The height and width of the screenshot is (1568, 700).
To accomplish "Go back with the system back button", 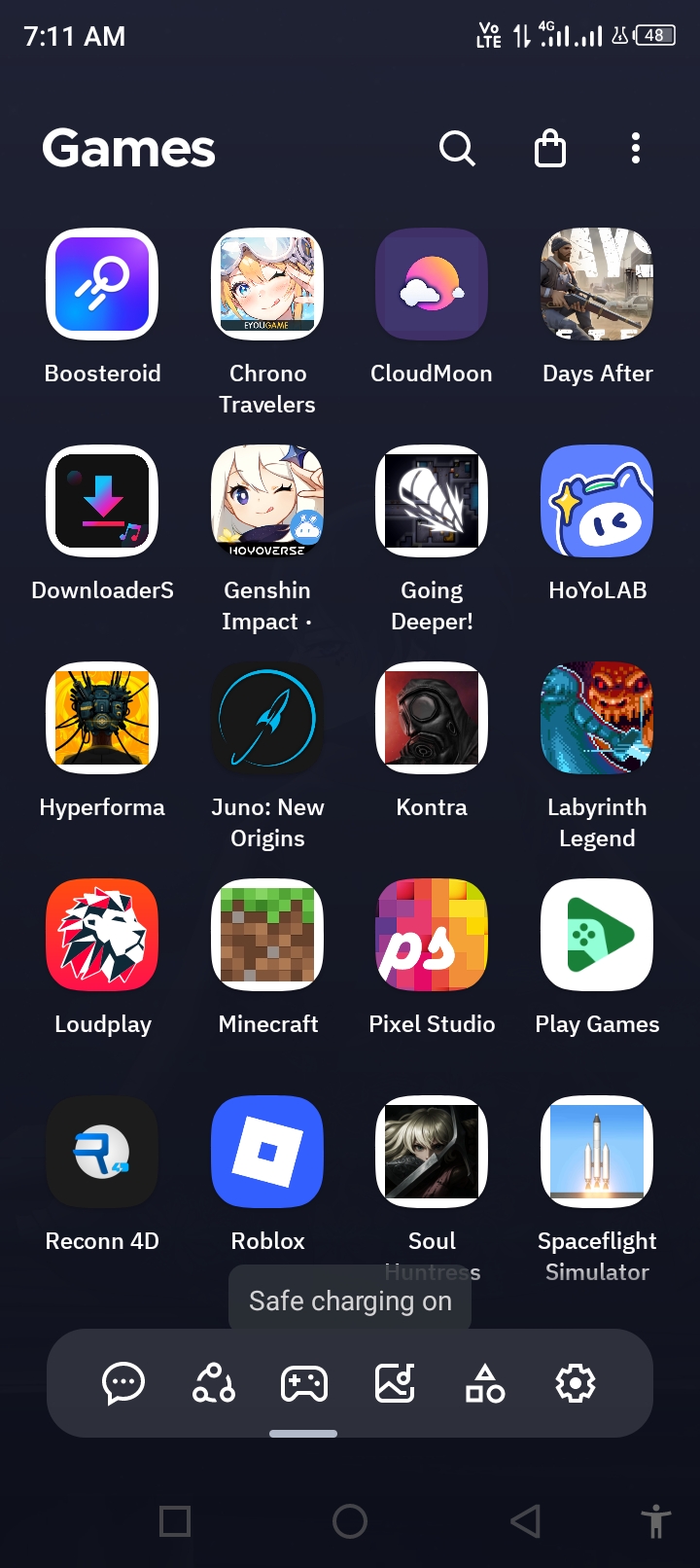I will (x=525, y=1521).
